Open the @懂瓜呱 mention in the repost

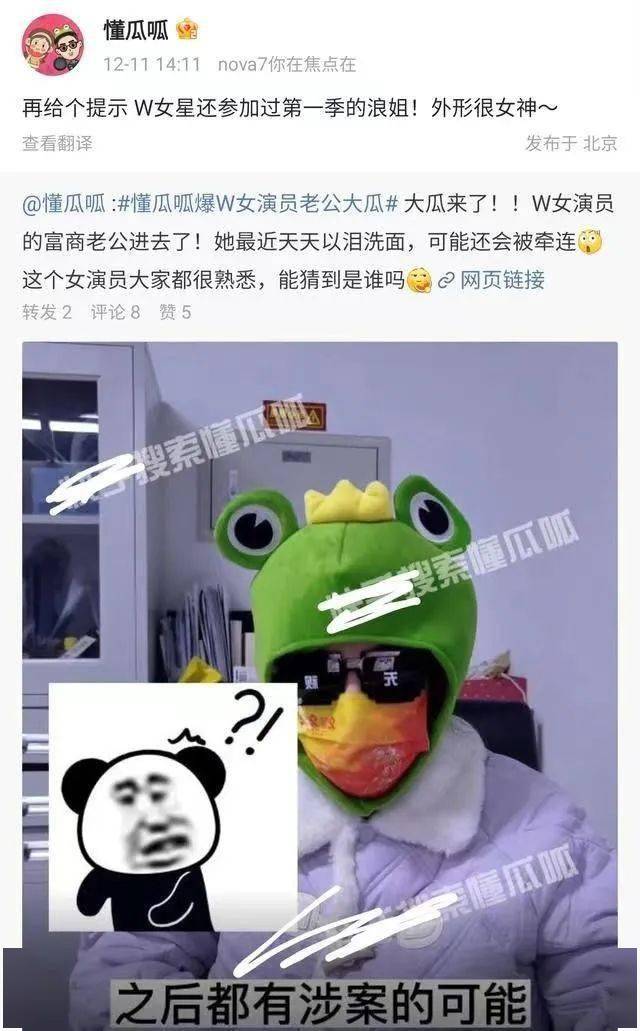pos(63,204)
